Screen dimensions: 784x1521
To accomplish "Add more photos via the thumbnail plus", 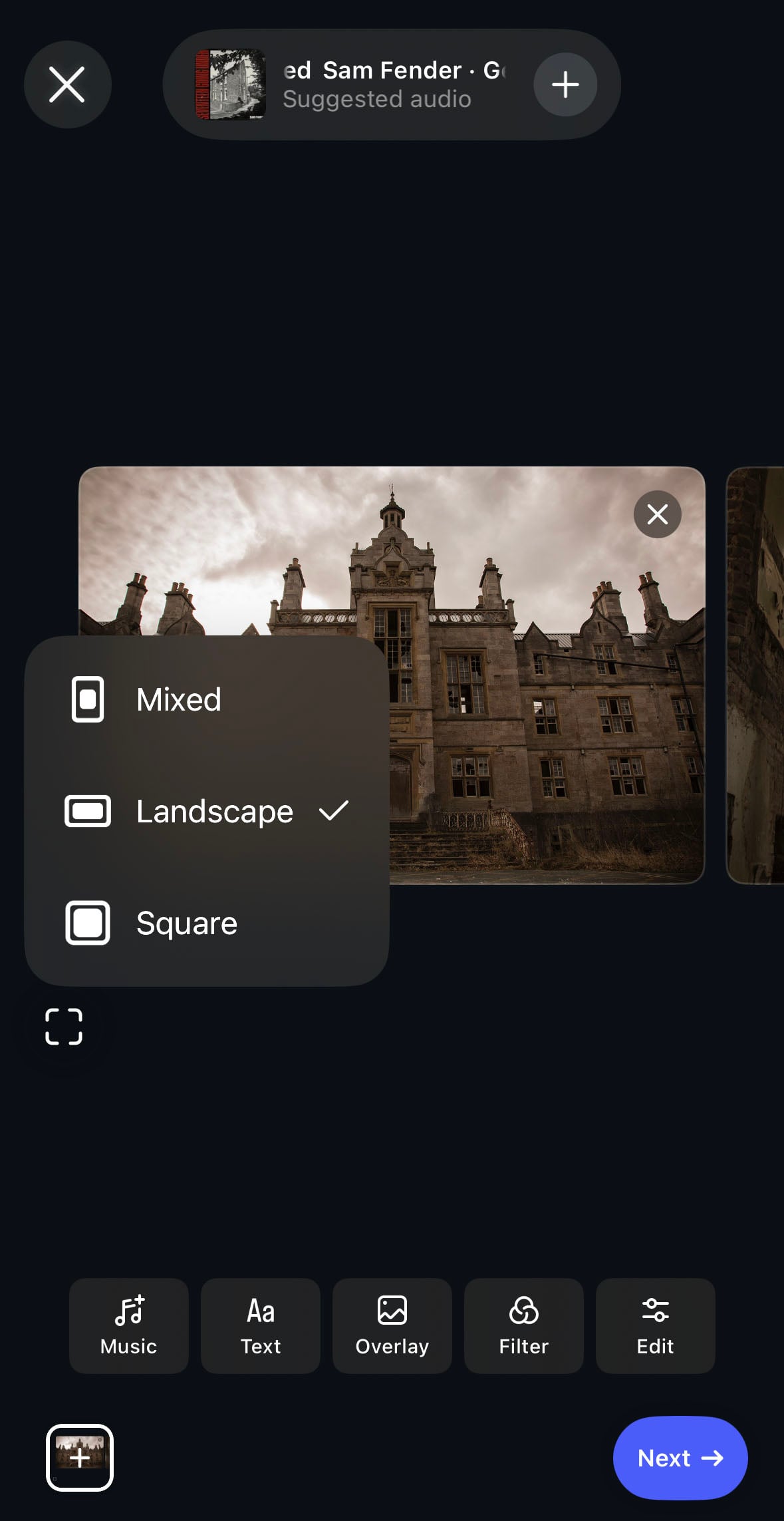I will coord(80,1458).
